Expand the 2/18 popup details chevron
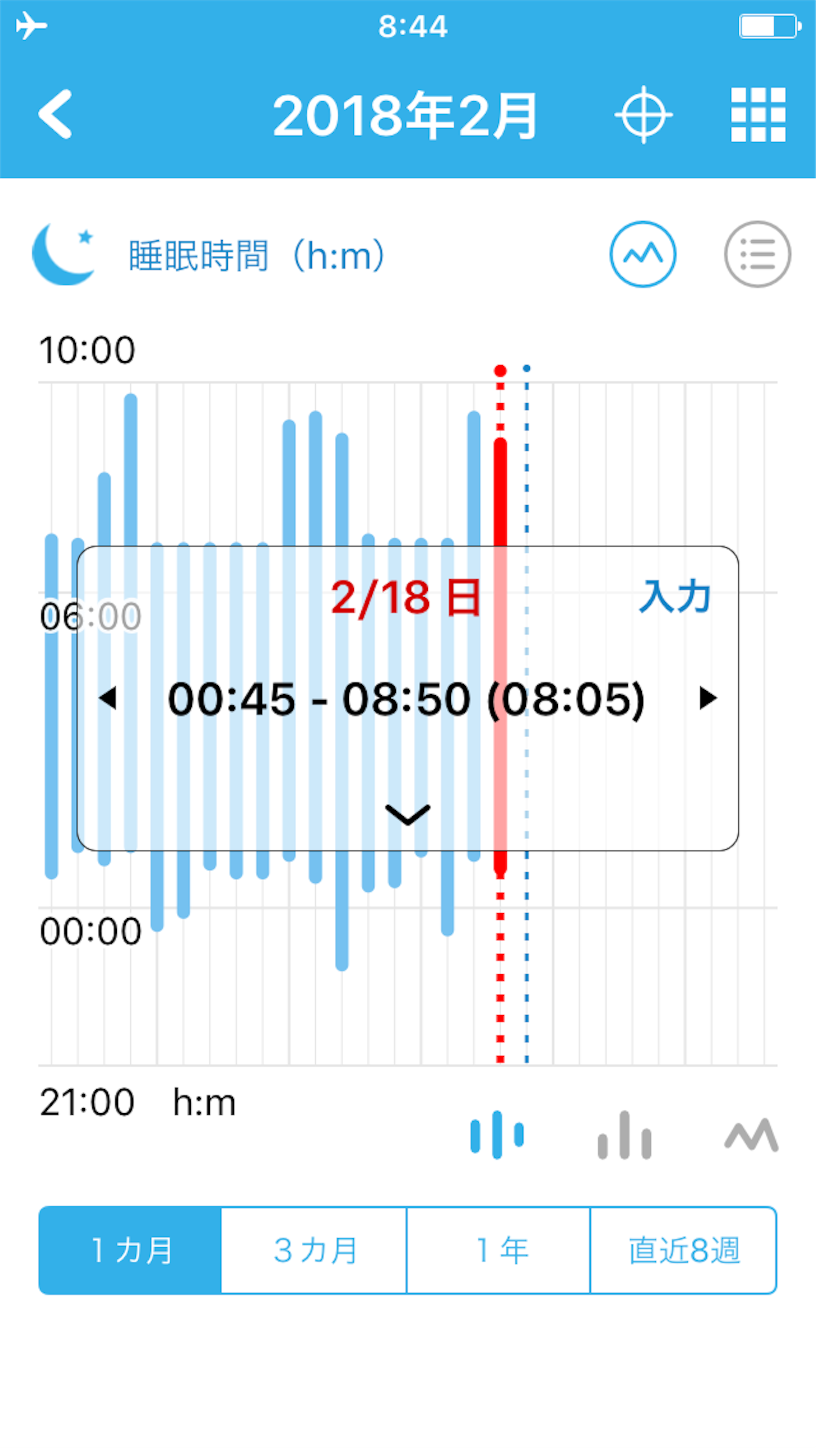Screen dimensions: 816x1448 pos(407,815)
